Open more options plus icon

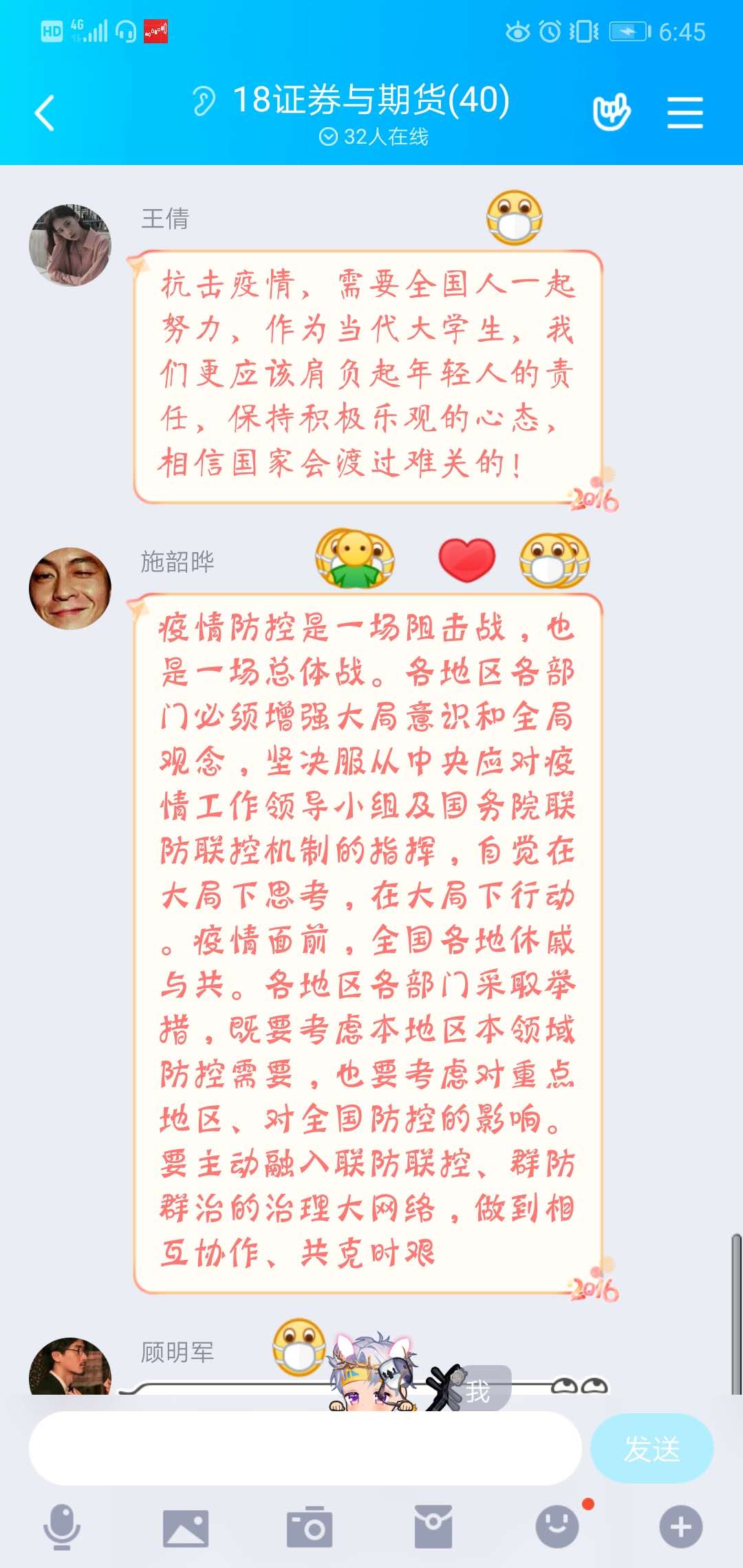[x=680, y=1527]
